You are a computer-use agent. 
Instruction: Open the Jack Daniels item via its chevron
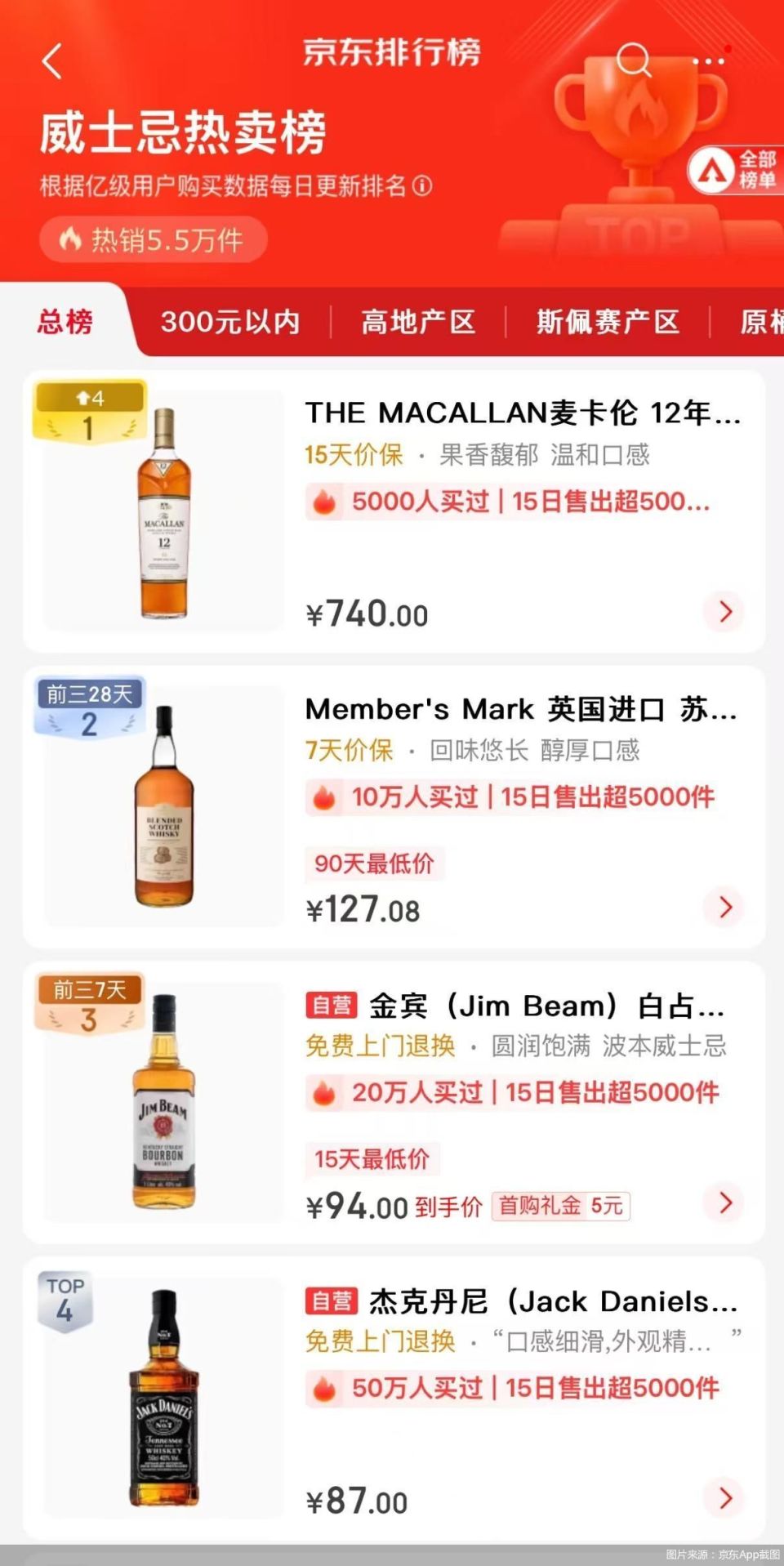tap(722, 1499)
